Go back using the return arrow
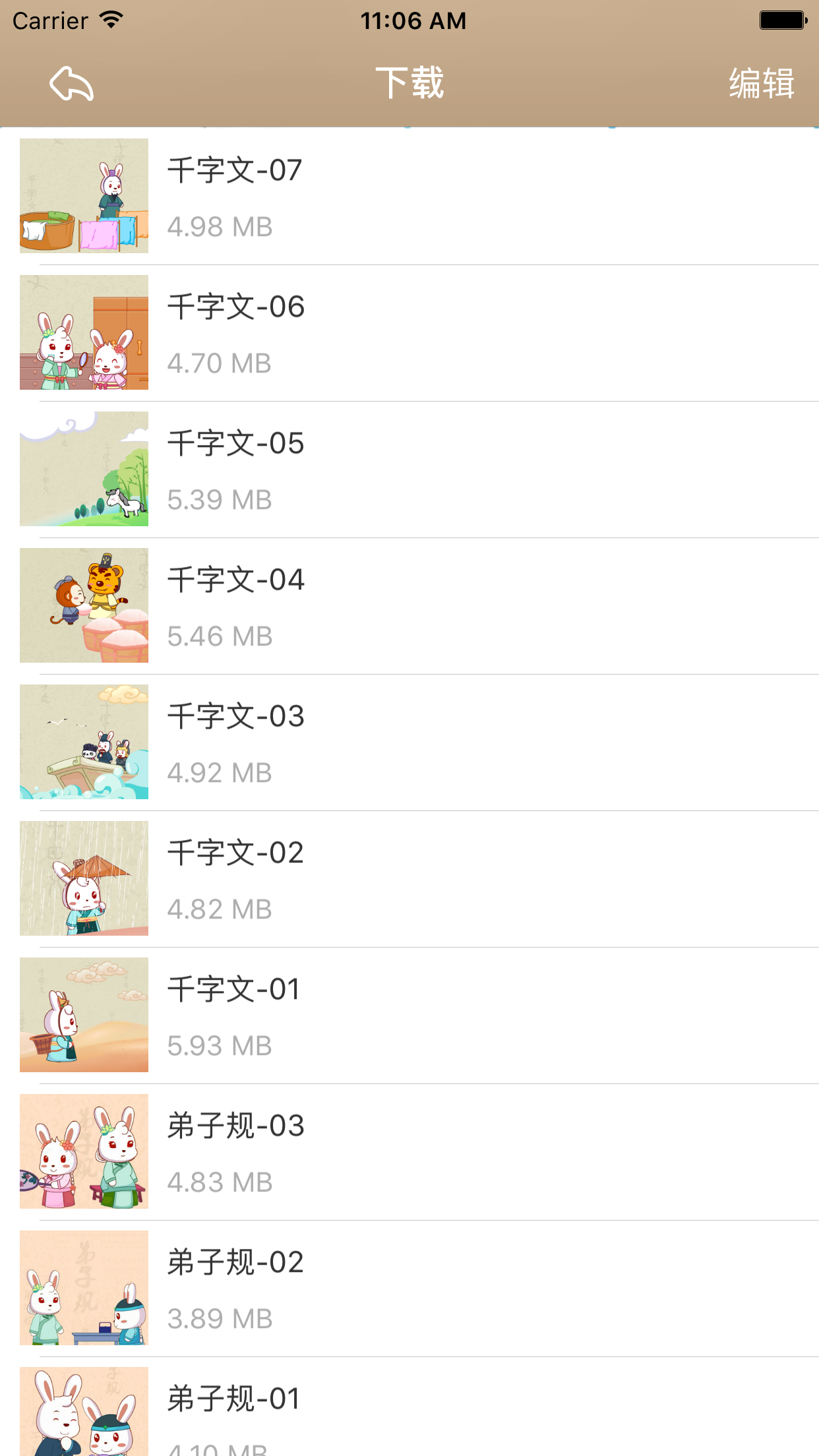The image size is (819, 1456). (x=71, y=84)
